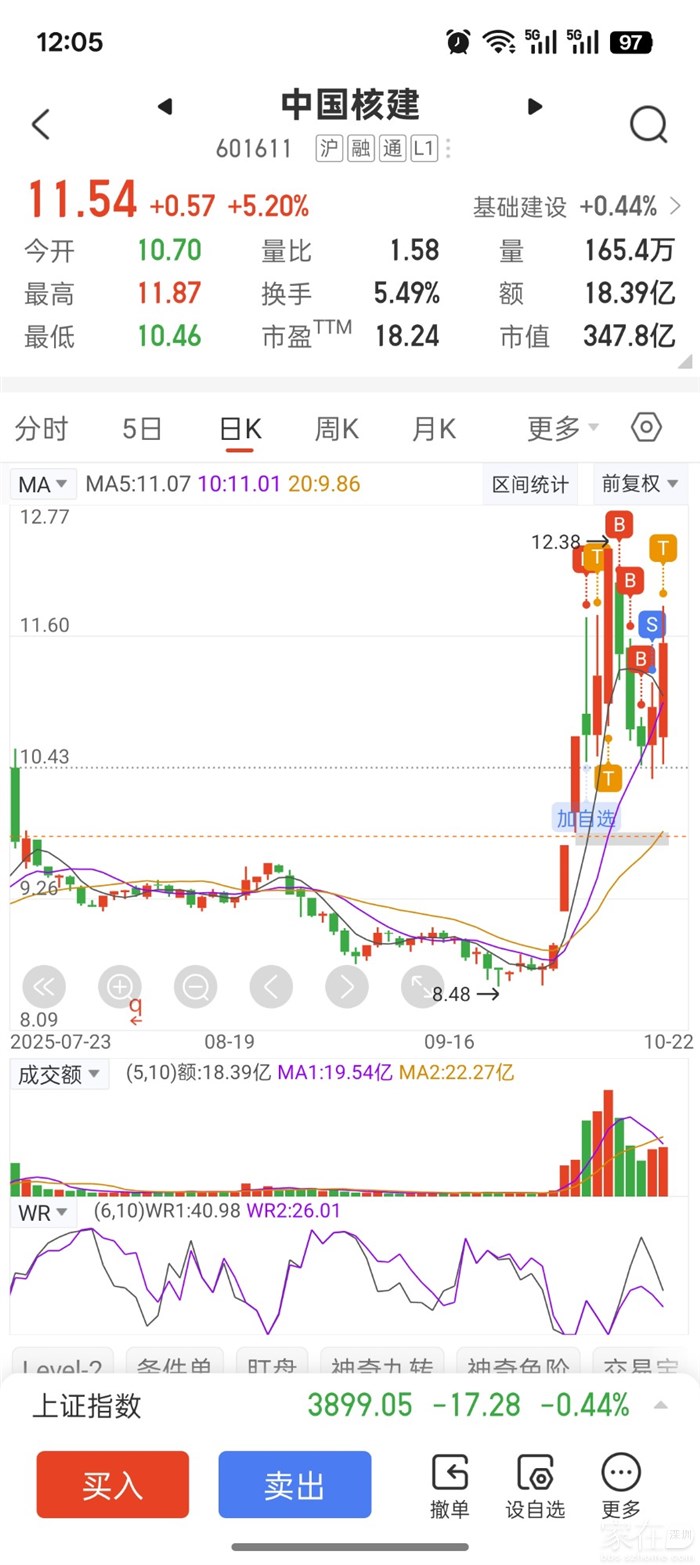Zoom in the K-line chart
The height and width of the screenshot is (1565, 700).
coord(120,987)
